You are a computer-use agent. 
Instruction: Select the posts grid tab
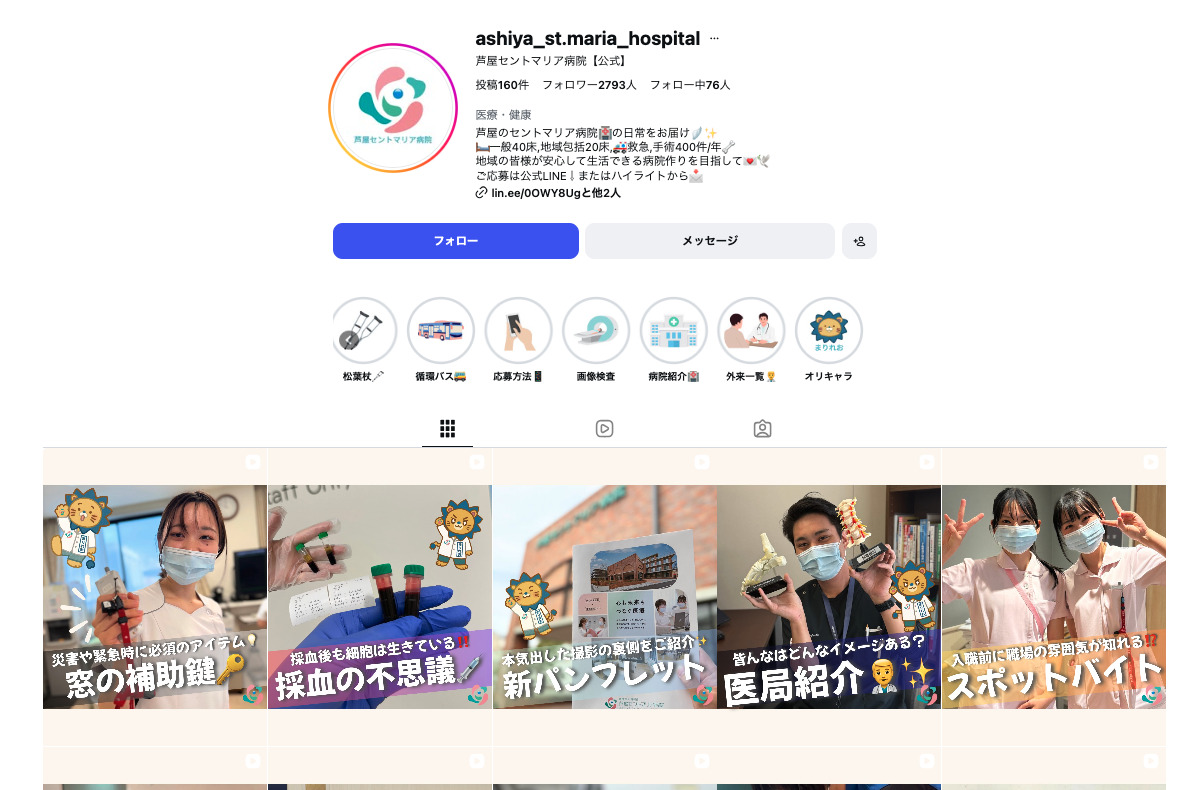pyautogui.click(x=447, y=429)
